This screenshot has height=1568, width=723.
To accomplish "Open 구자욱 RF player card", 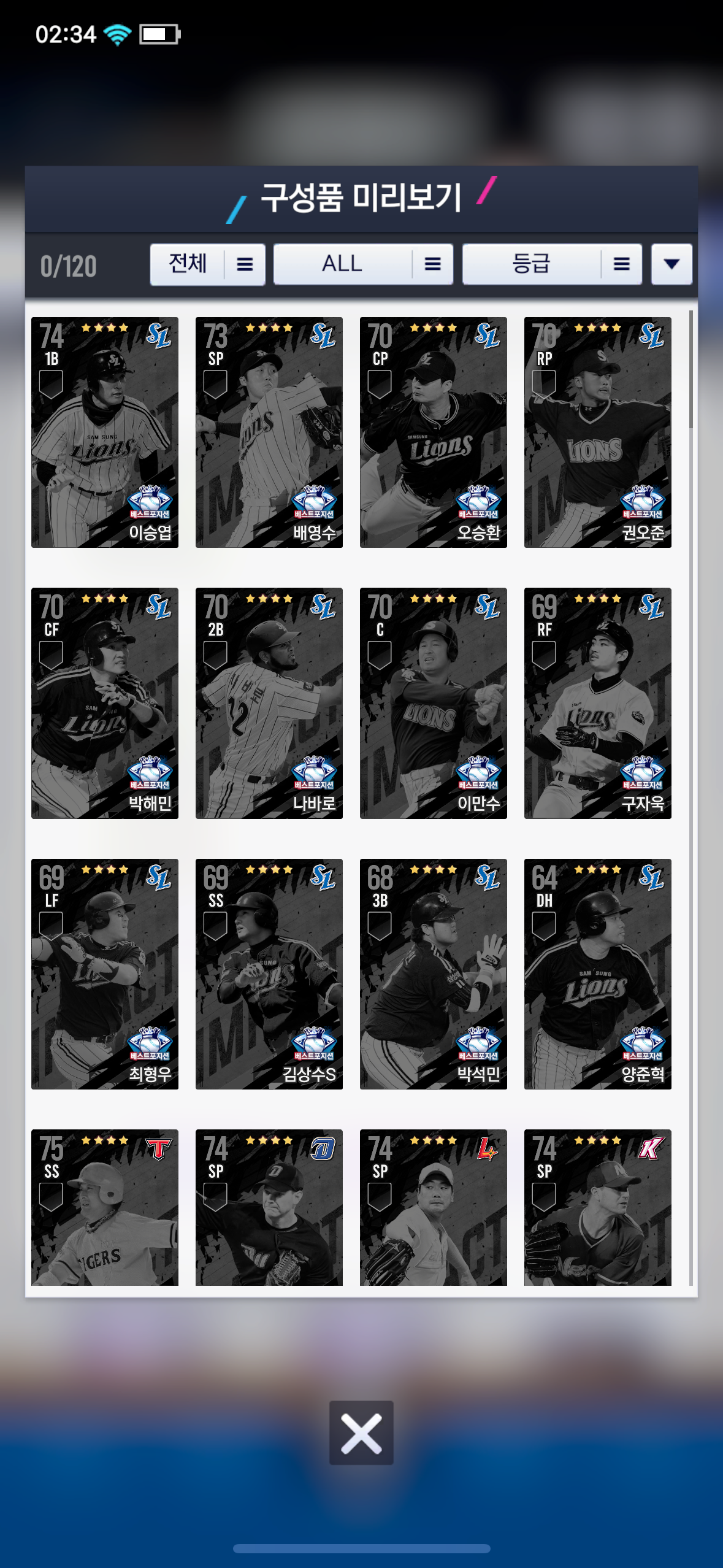I will [598, 703].
